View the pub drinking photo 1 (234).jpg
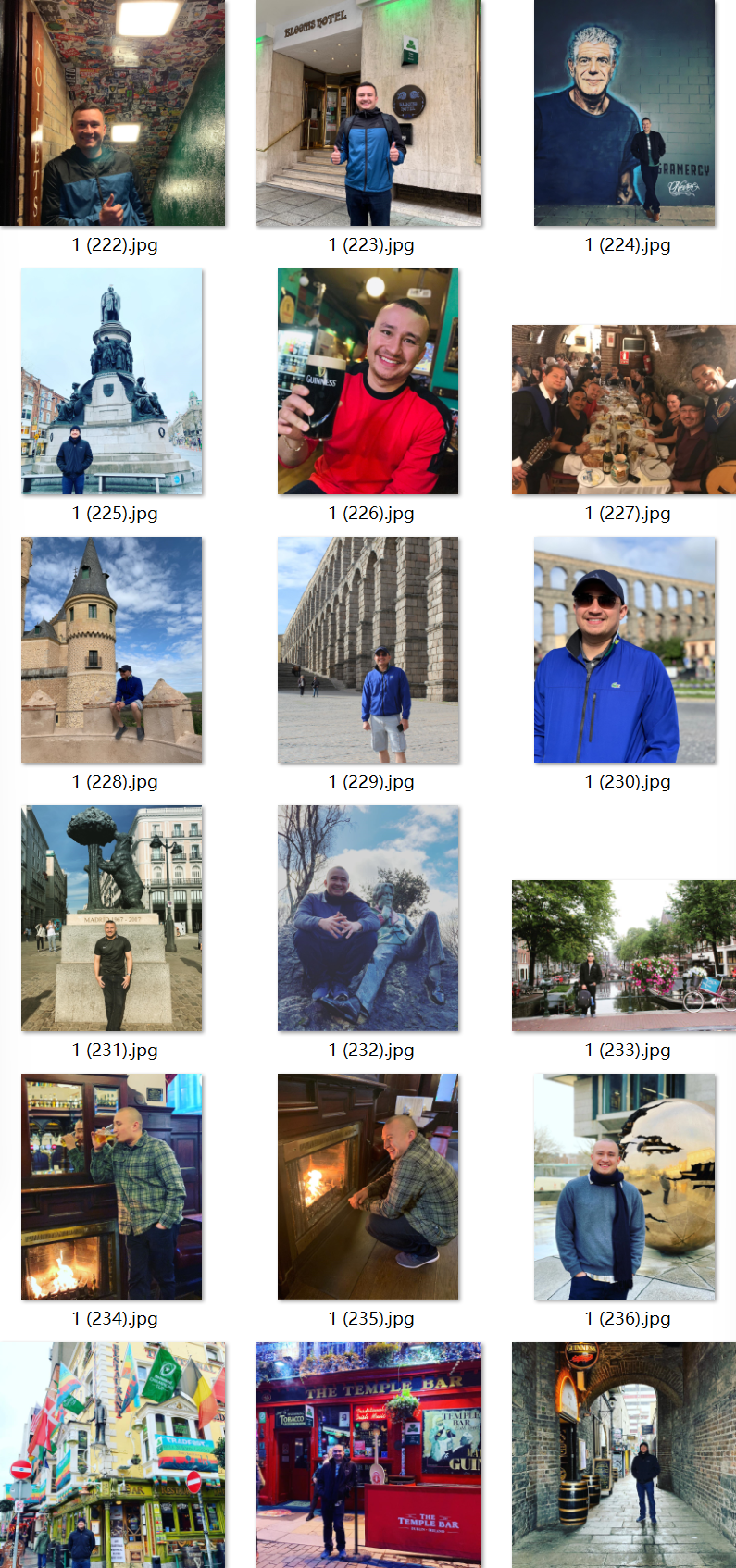 point(112,1187)
